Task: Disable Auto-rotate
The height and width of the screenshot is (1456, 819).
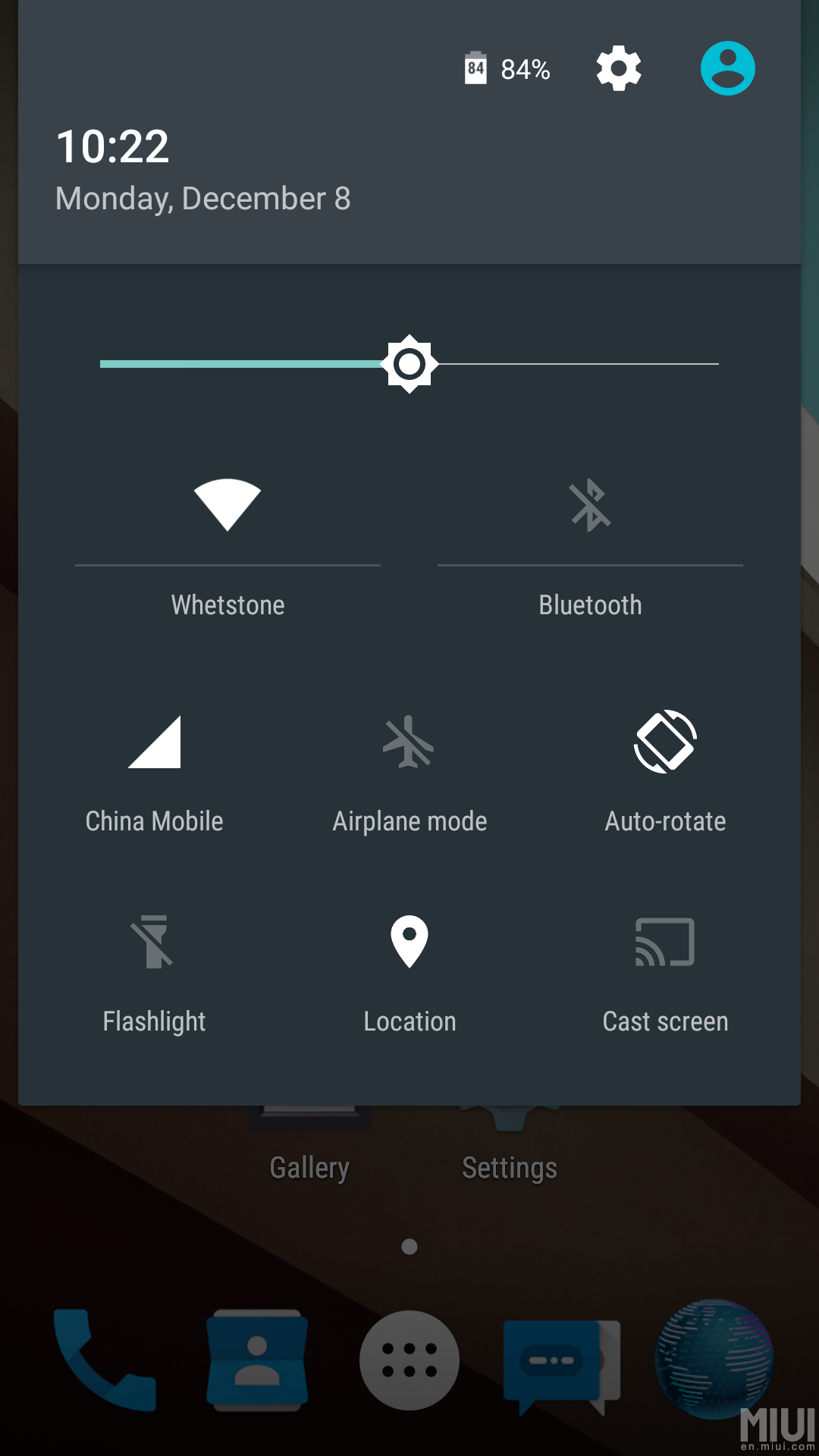Action: pyautogui.click(x=665, y=773)
